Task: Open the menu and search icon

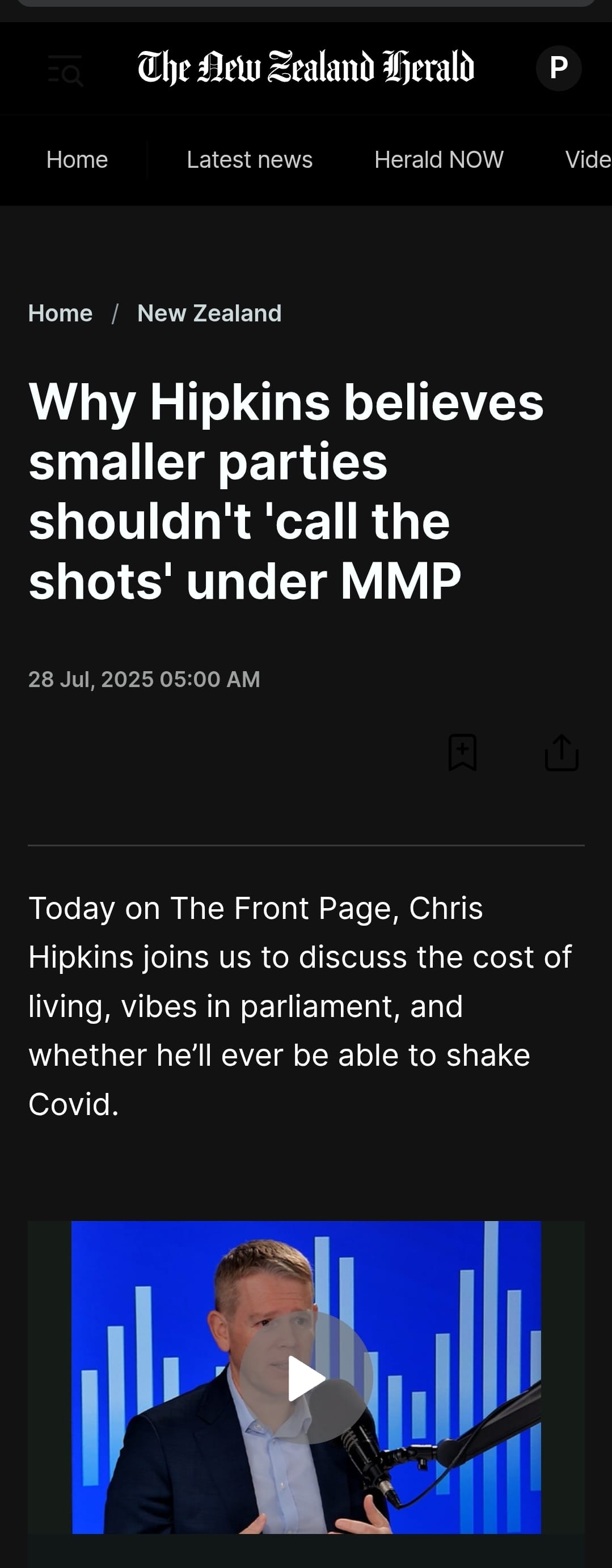Action: click(x=65, y=70)
